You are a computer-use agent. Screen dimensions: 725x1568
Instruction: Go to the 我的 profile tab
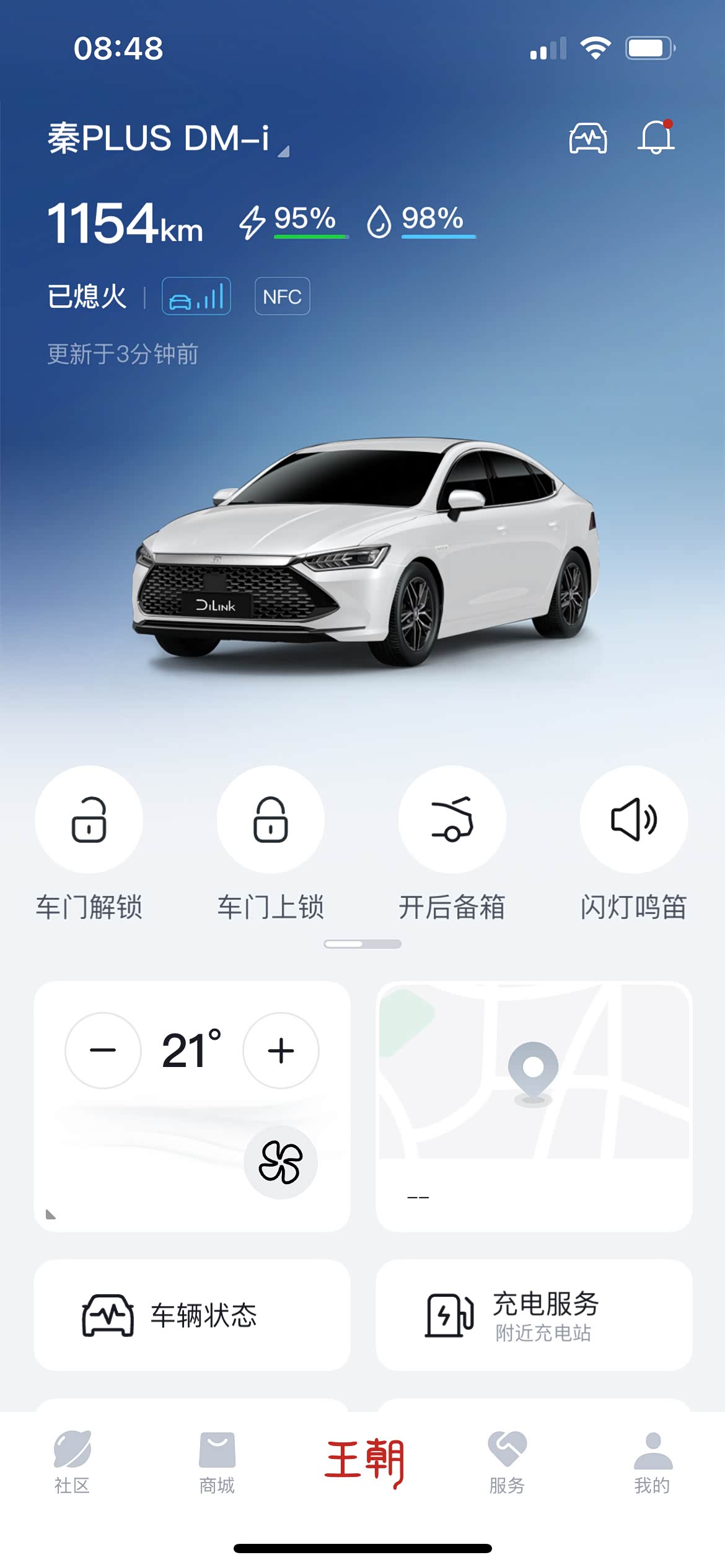pyautogui.click(x=652, y=1463)
